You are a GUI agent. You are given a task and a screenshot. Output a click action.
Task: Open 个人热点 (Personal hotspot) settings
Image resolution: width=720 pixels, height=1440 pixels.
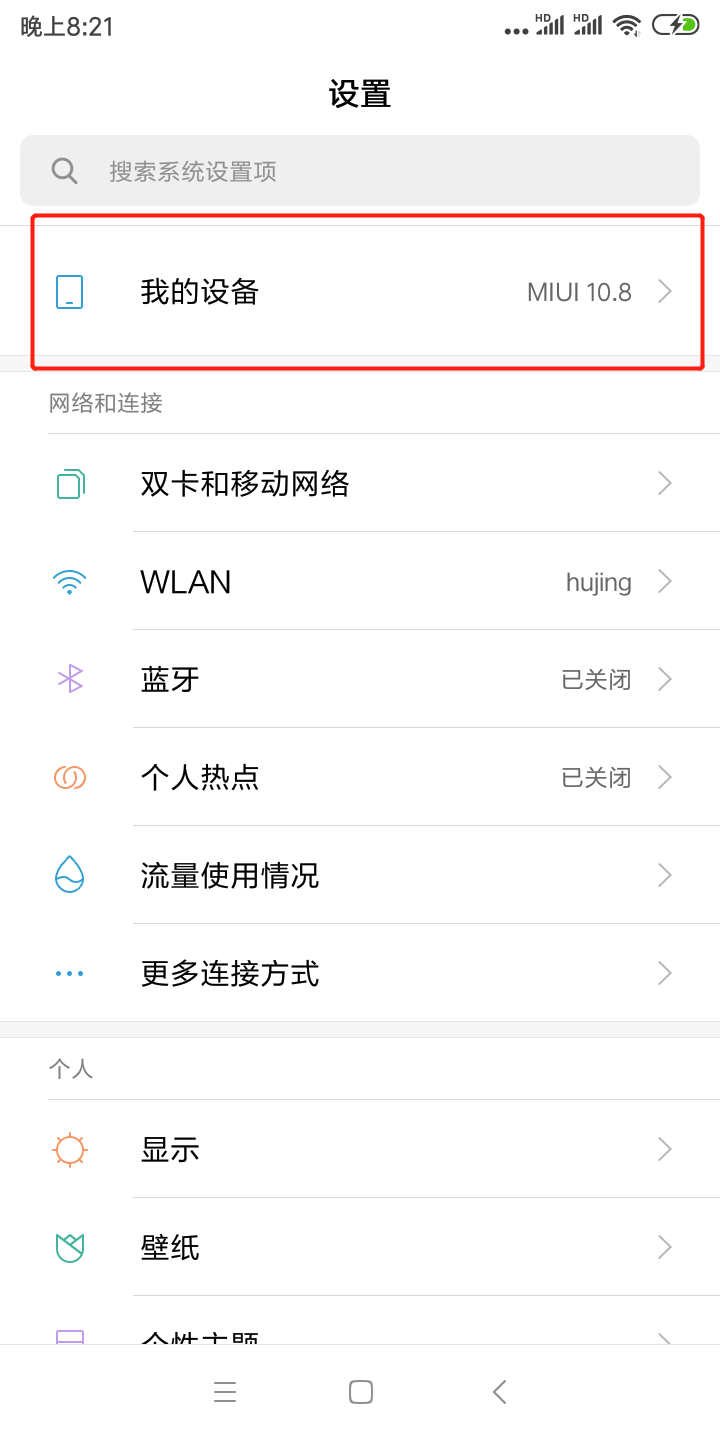360,777
